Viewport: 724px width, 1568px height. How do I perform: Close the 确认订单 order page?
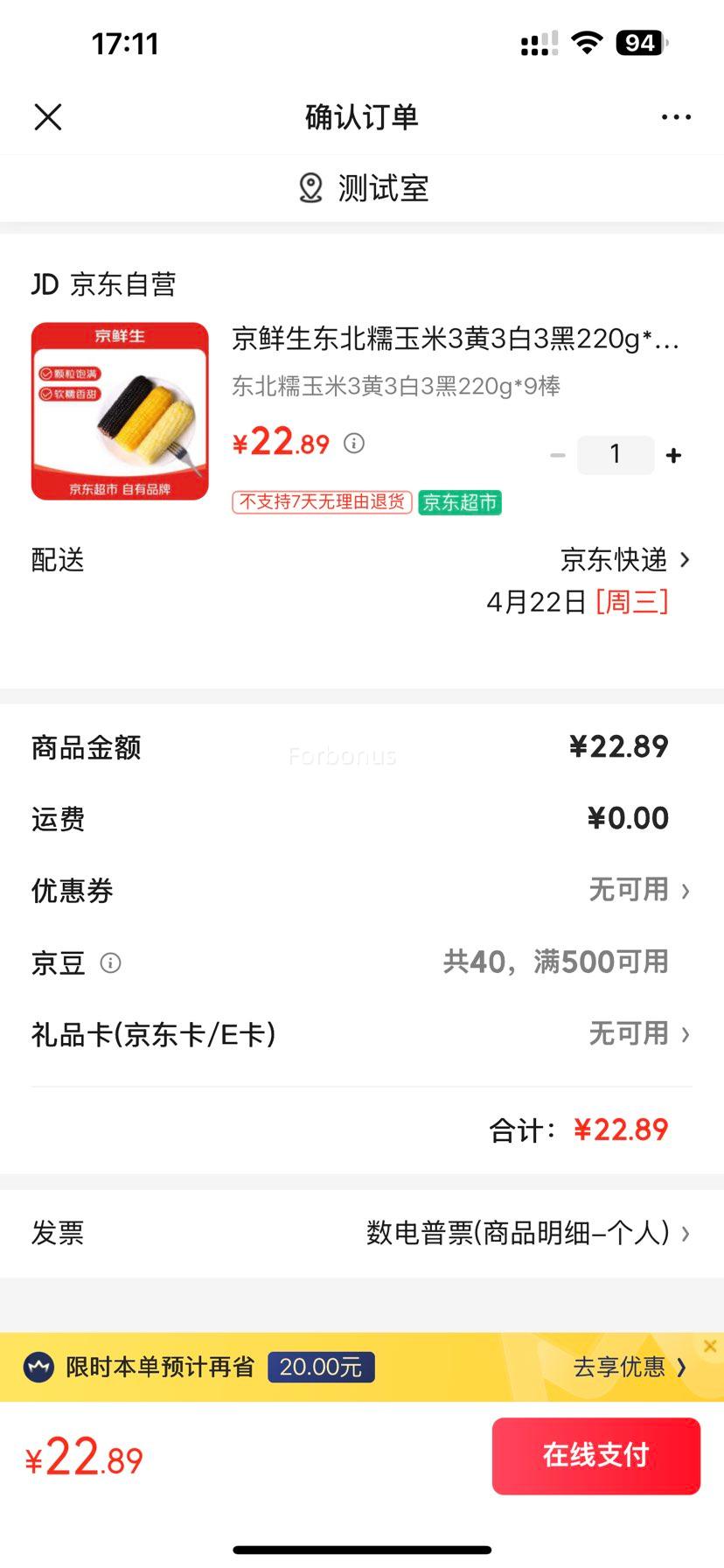(48, 116)
